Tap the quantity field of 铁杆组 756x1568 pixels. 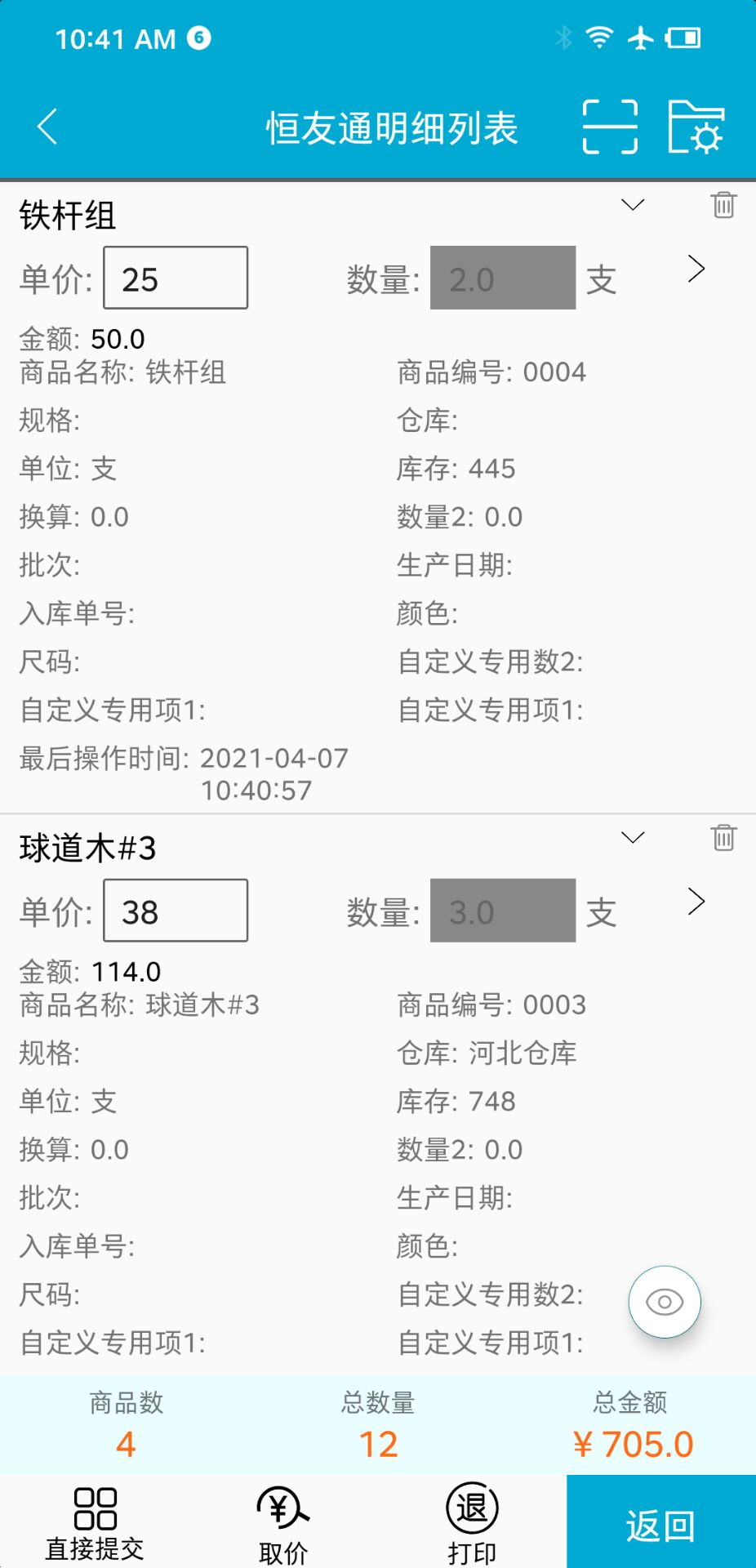point(502,278)
